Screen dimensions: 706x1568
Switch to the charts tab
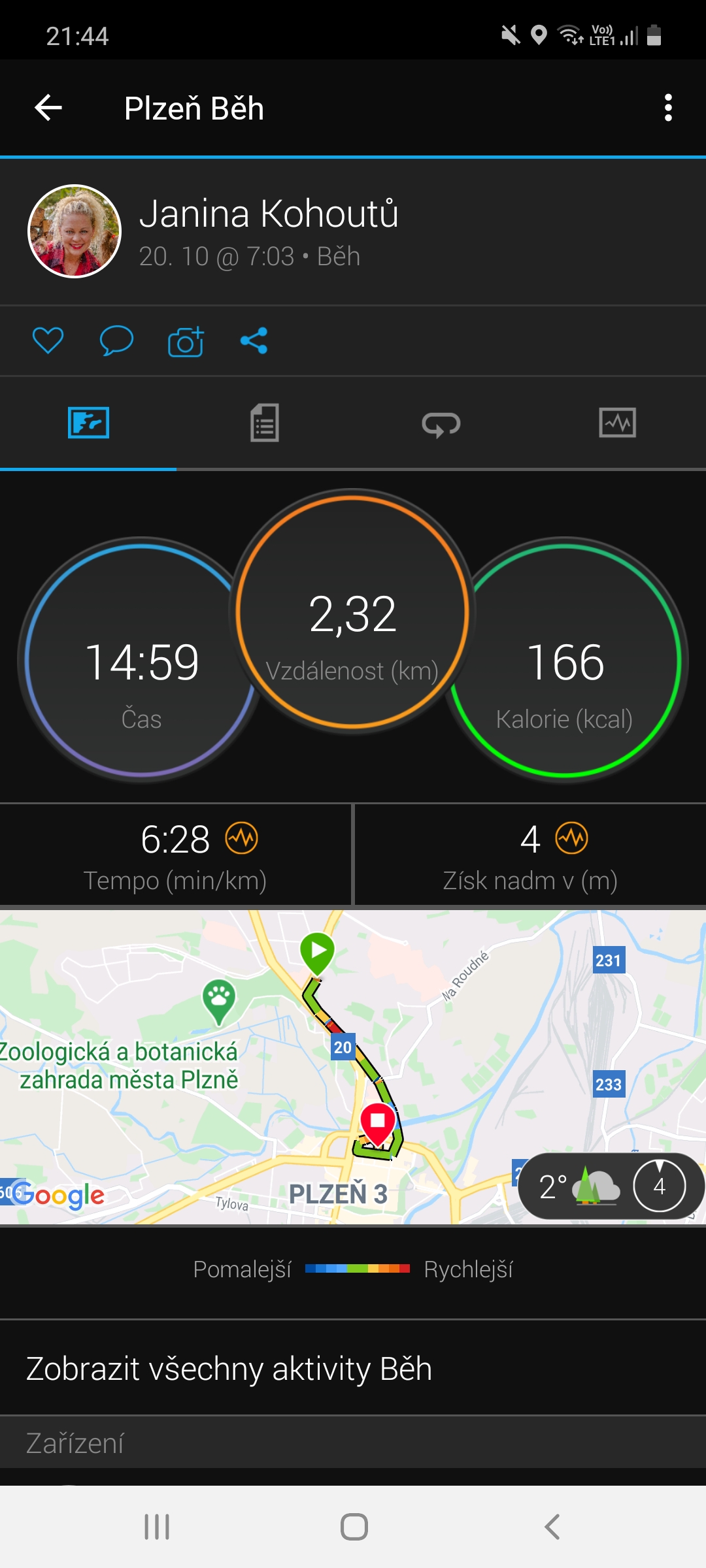pos(618,423)
